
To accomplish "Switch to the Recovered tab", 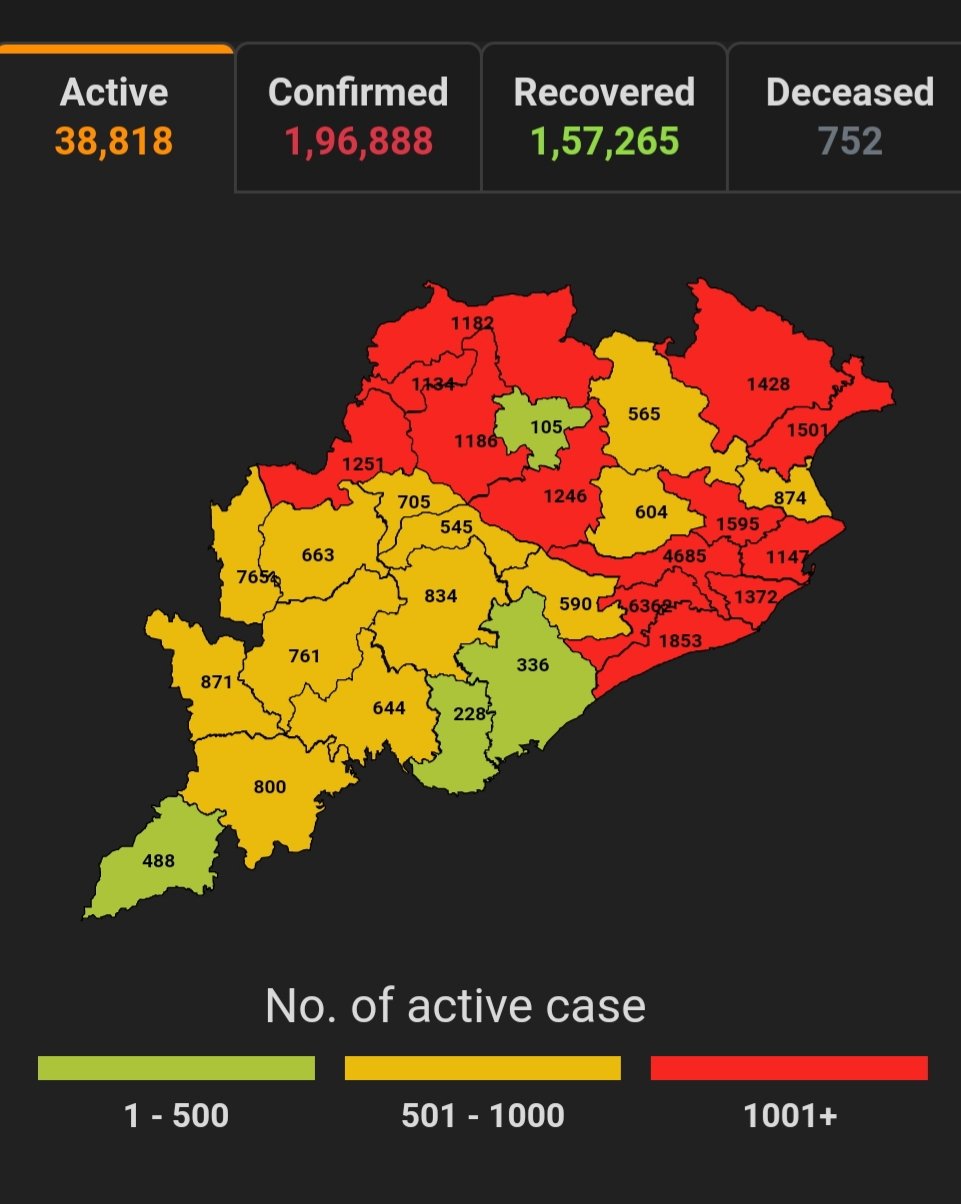I will pyautogui.click(x=604, y=117).
